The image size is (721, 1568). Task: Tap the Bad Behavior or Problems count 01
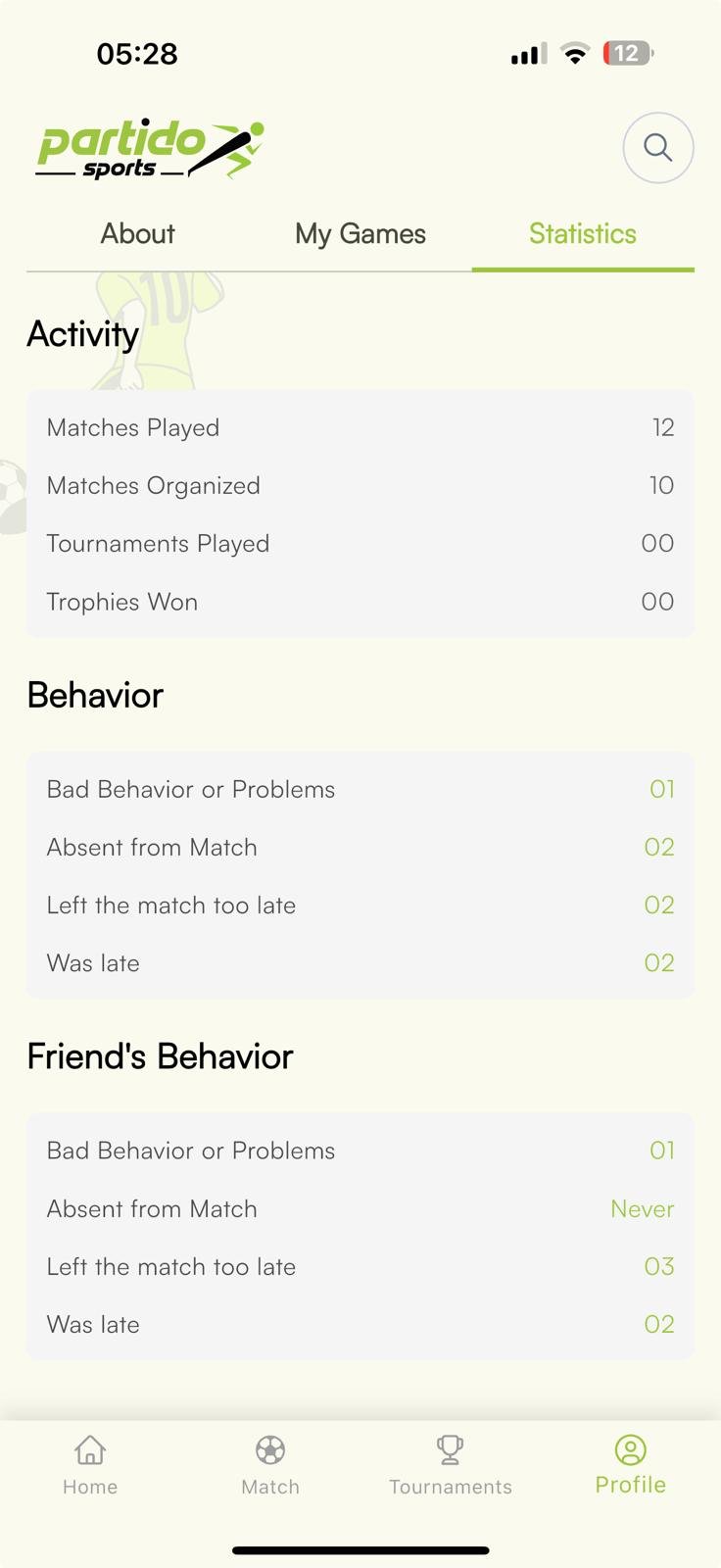[x=661, y=789]
